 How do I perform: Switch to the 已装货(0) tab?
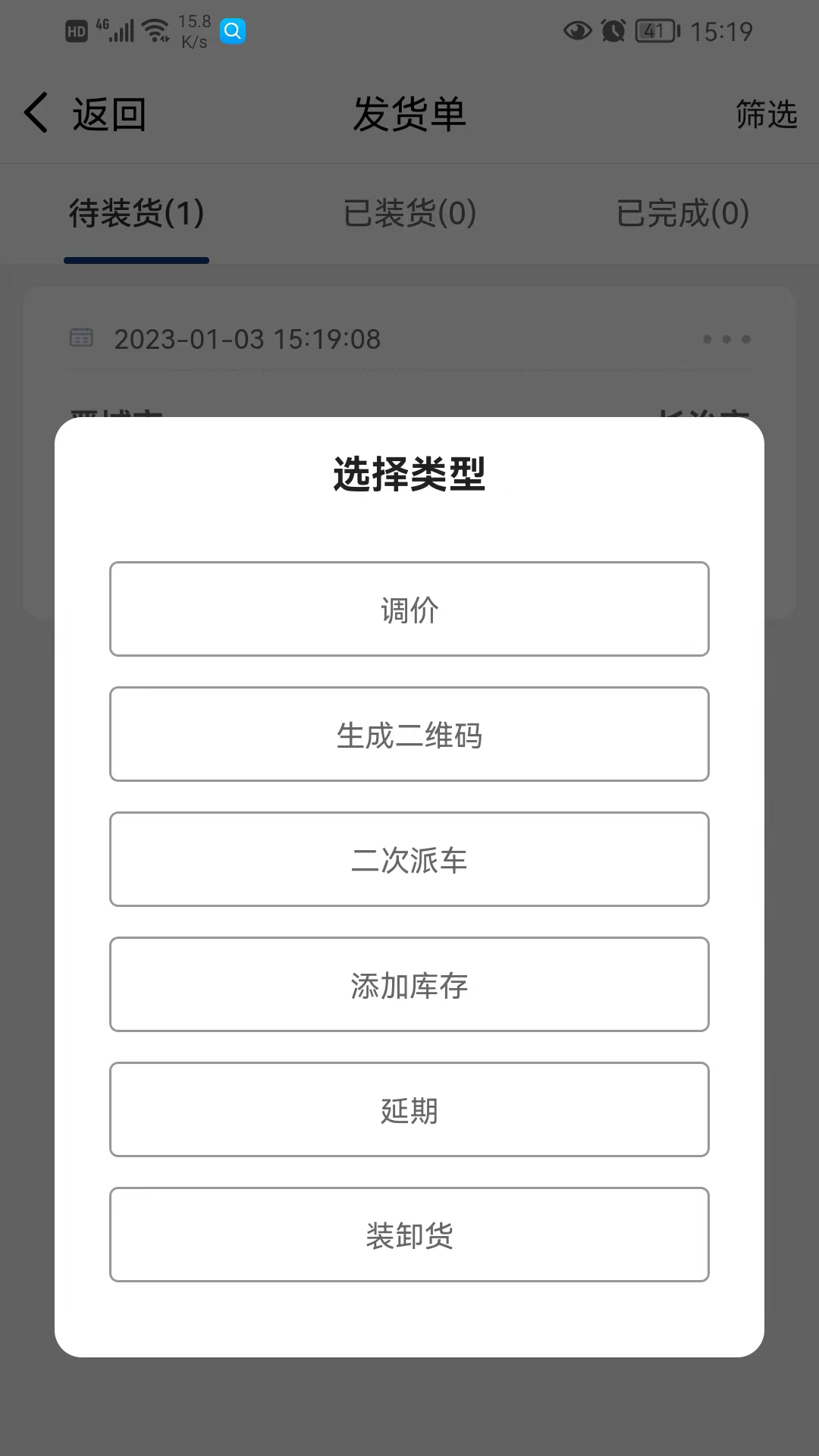click(x=409, y=213)
